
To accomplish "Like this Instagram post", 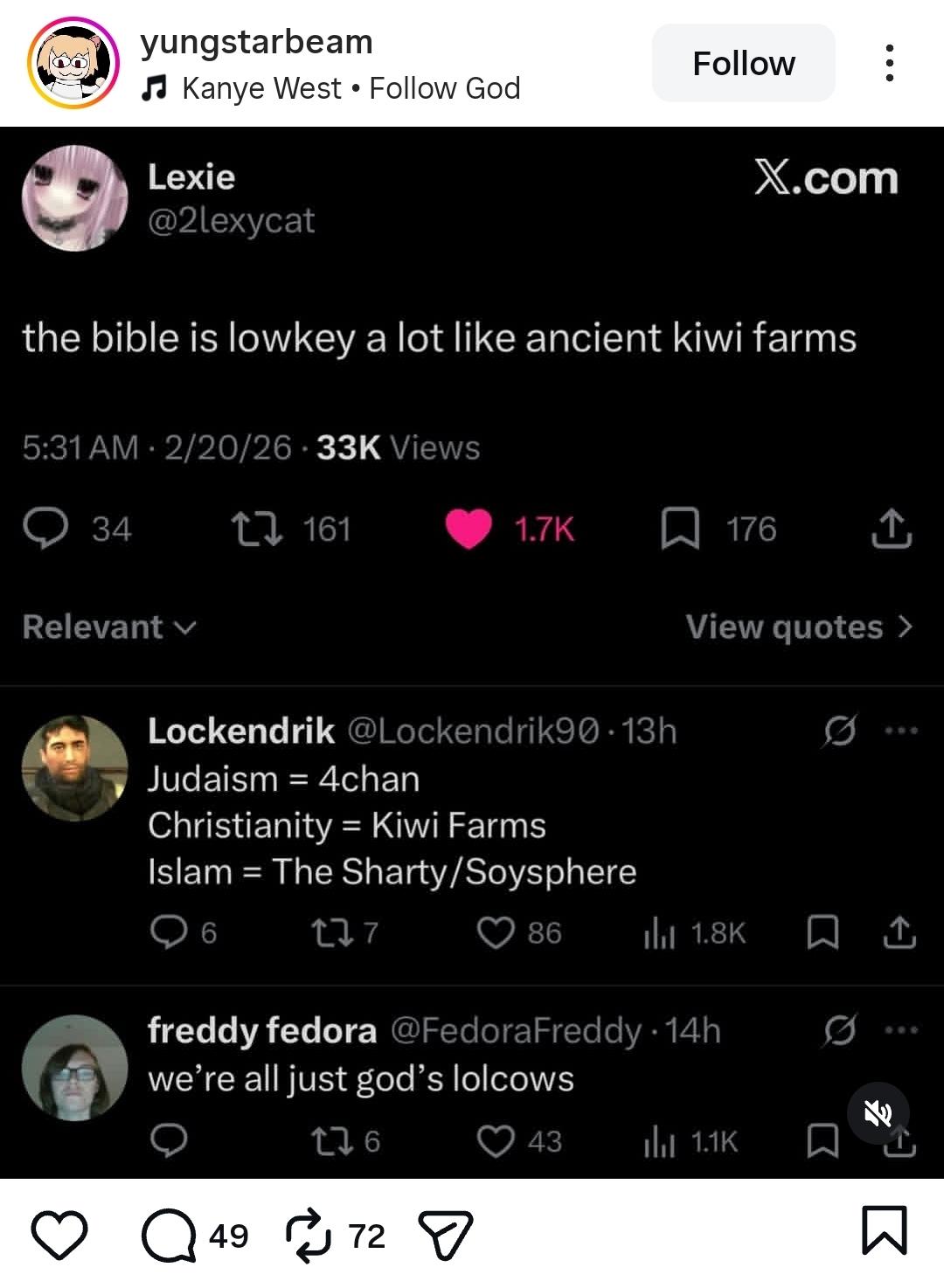I will (x=59, y=1235).
